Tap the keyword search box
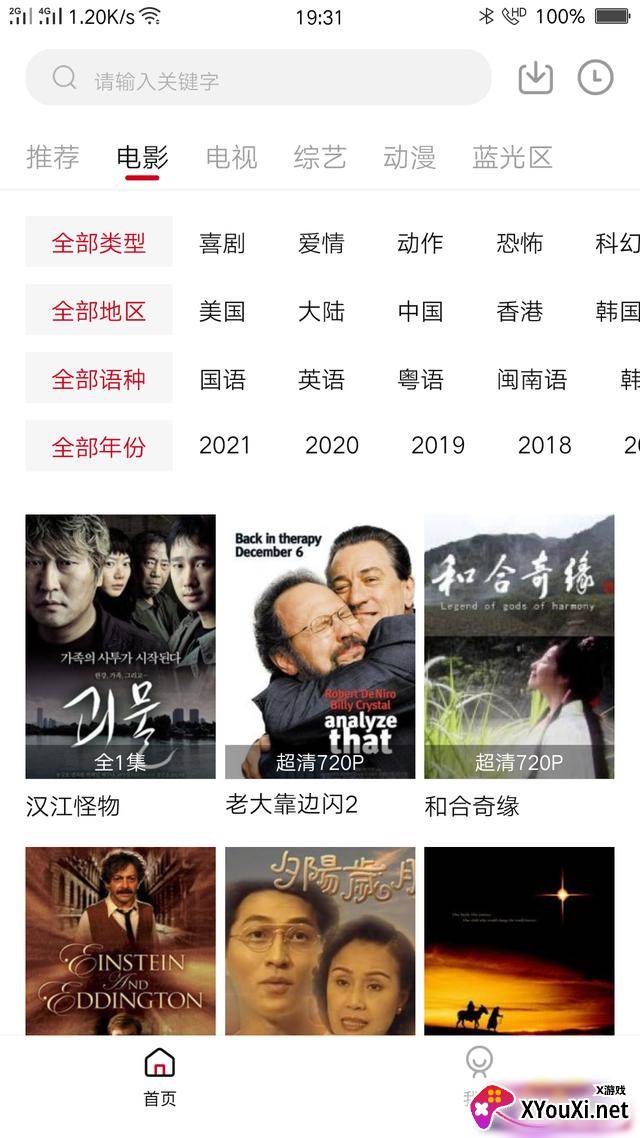The image size is (640, 1138). point(258,79)
